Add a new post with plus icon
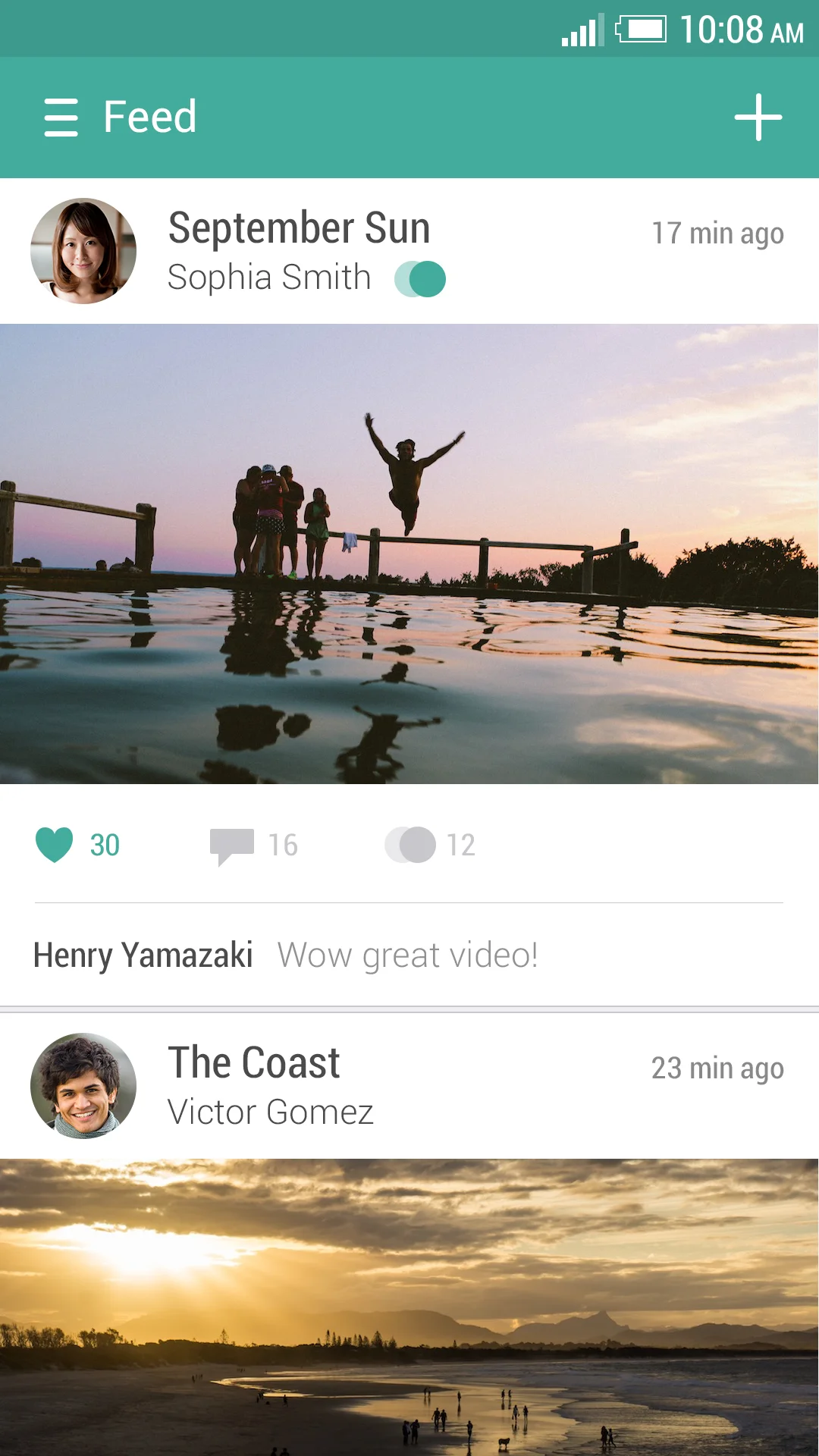Image resolution: width=819 pixels, height=1456 pixels. (758, 118)
